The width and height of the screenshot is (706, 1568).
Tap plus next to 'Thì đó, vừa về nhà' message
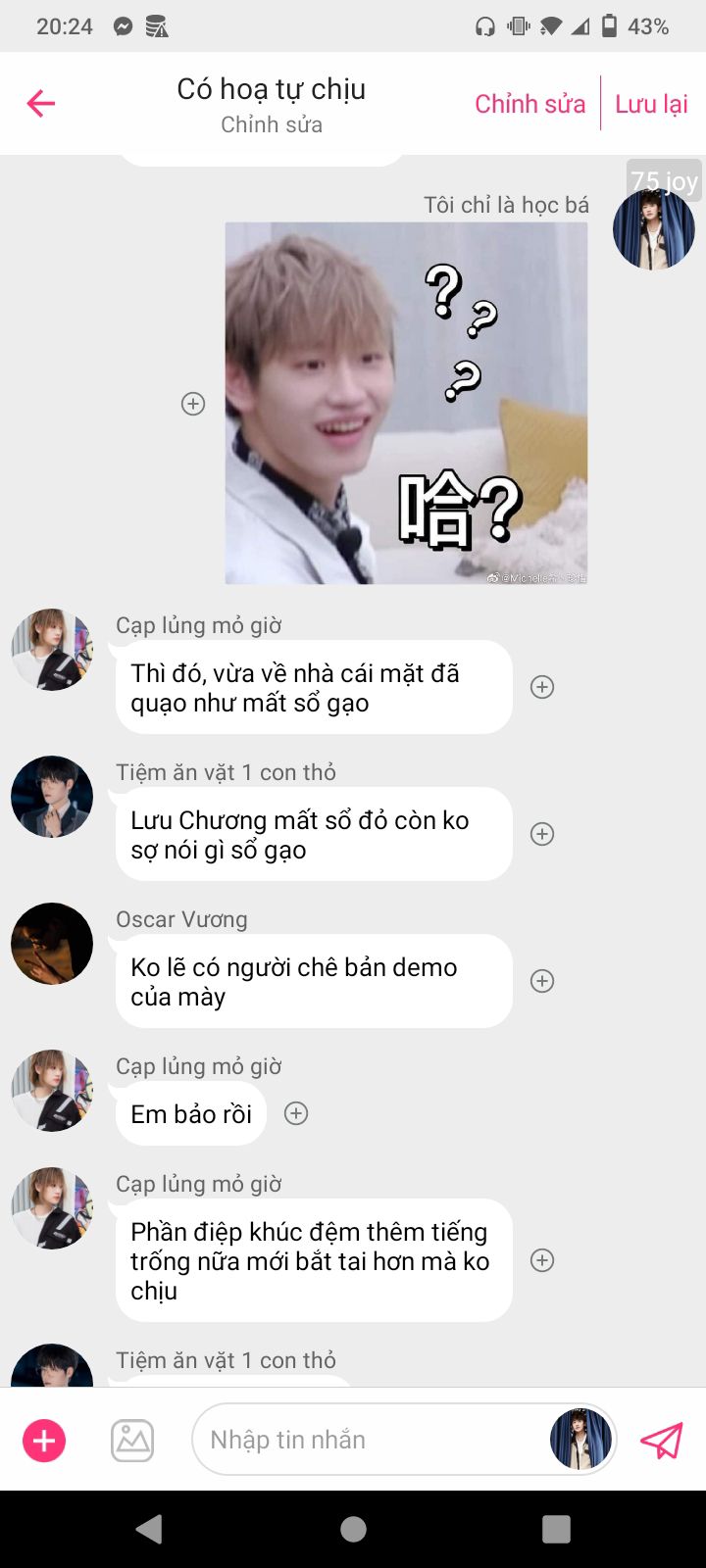click(542, 687)
